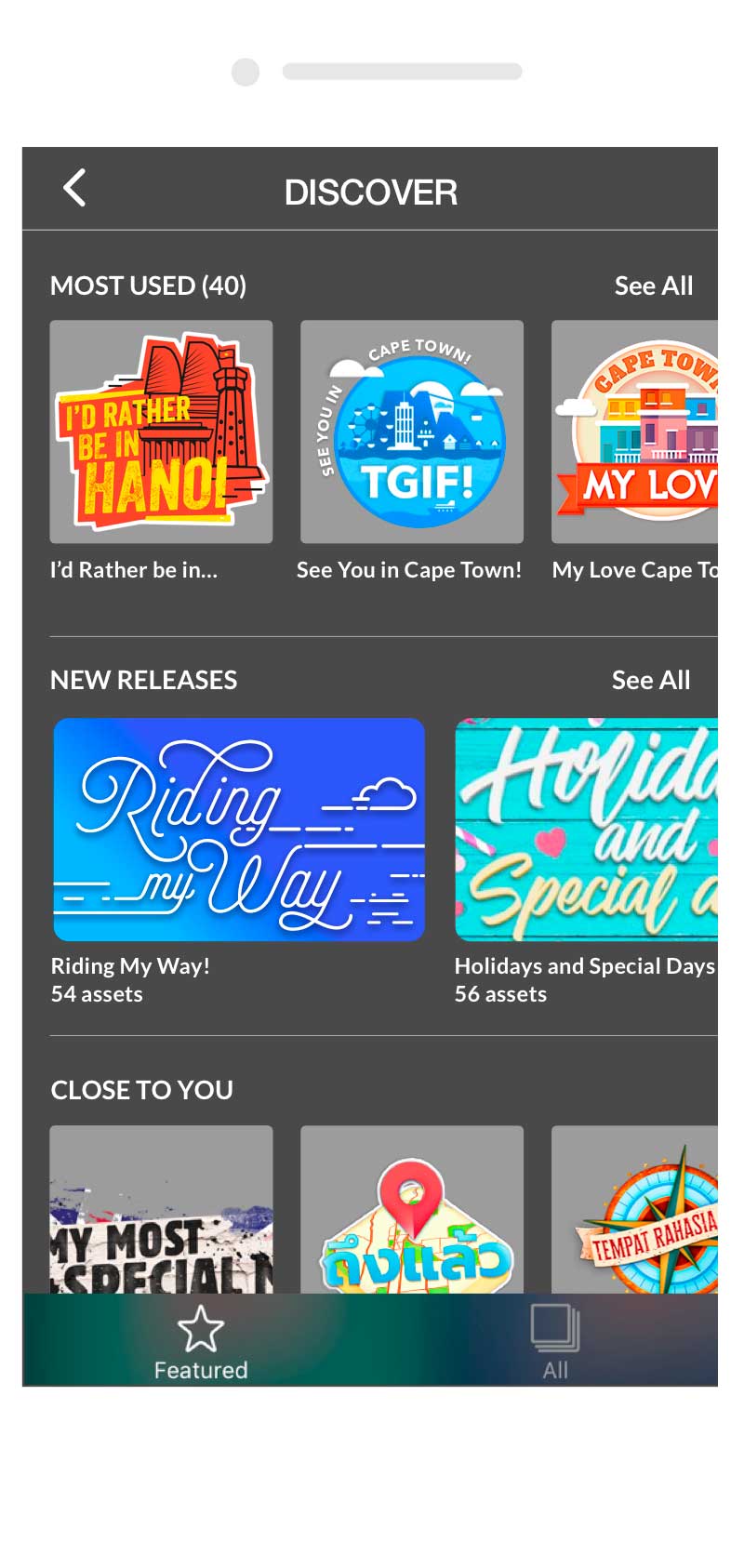Open the Thai map pin sticker
Screen dimensions: 744x1568
click(x=411, y=1209)
